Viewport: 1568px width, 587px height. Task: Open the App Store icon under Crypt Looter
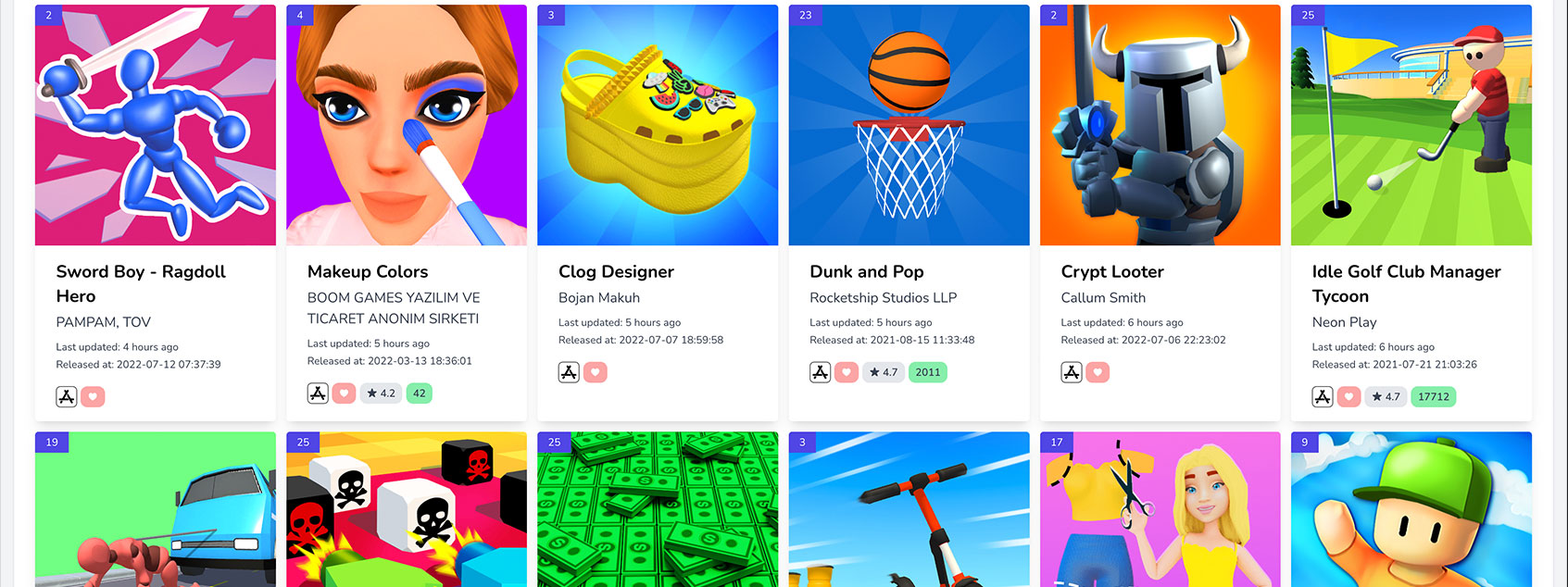tap(1072, 372)
